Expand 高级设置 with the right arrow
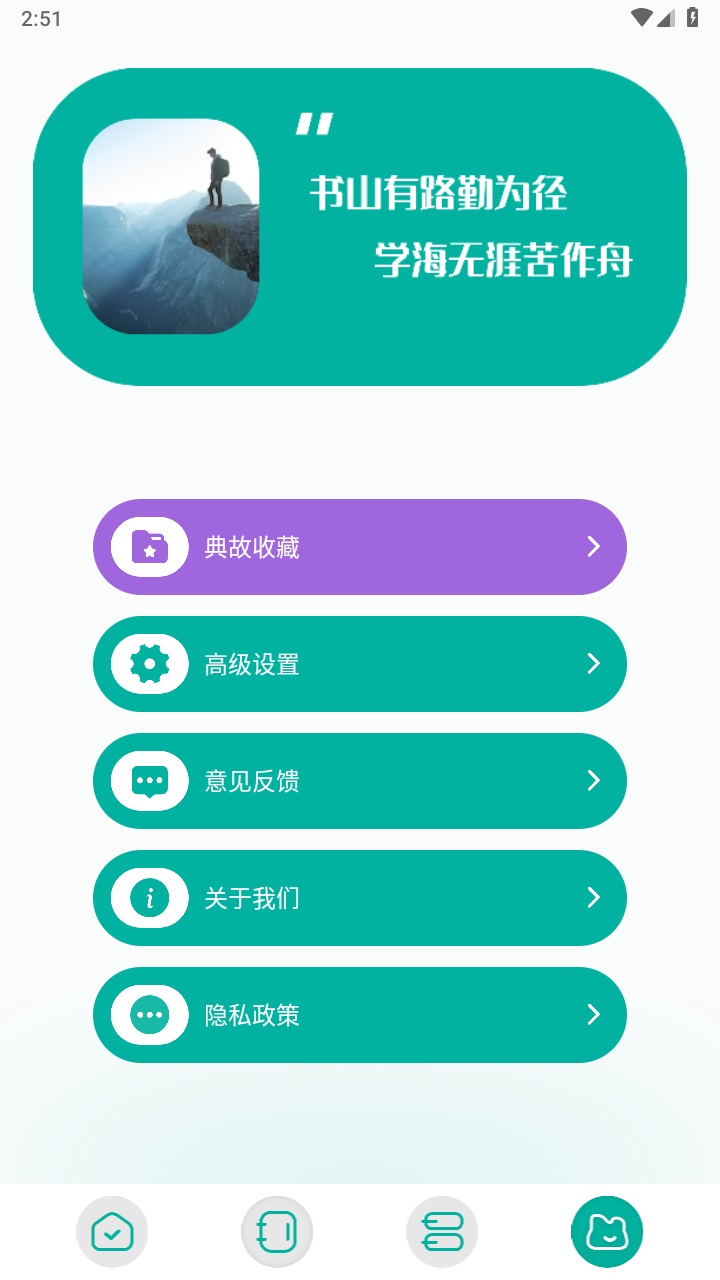This screenshot has width=720, height=1280. 593,663
